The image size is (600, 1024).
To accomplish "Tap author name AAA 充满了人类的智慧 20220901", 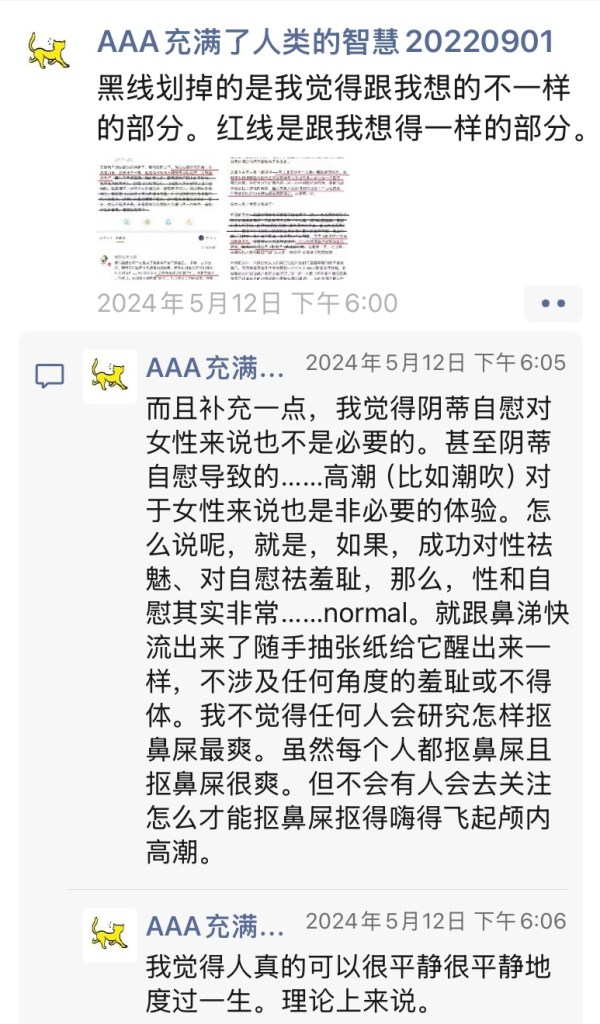I will 325,41.
